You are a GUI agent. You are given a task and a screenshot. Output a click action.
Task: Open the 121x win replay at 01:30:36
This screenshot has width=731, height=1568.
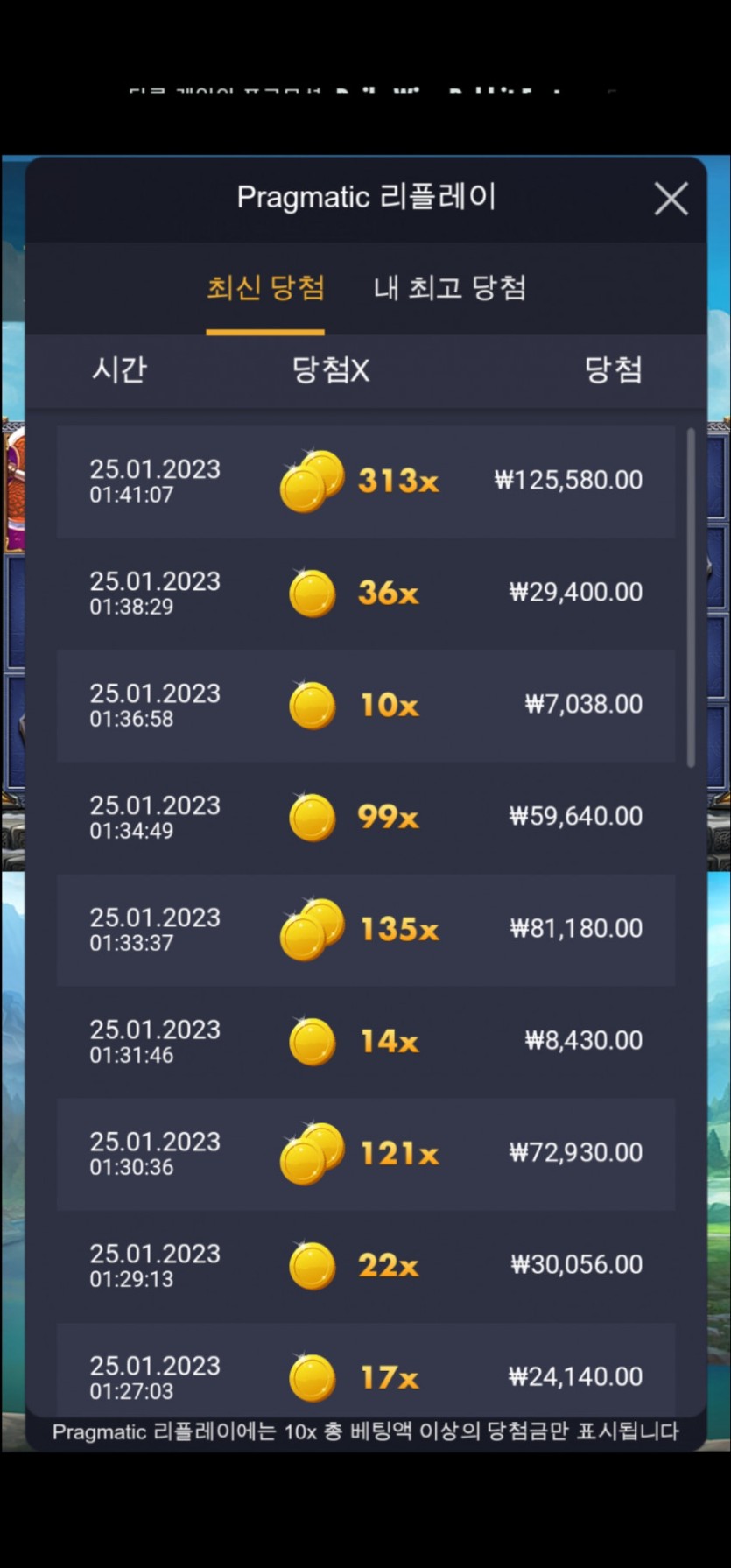click(x=366, y=1153)
